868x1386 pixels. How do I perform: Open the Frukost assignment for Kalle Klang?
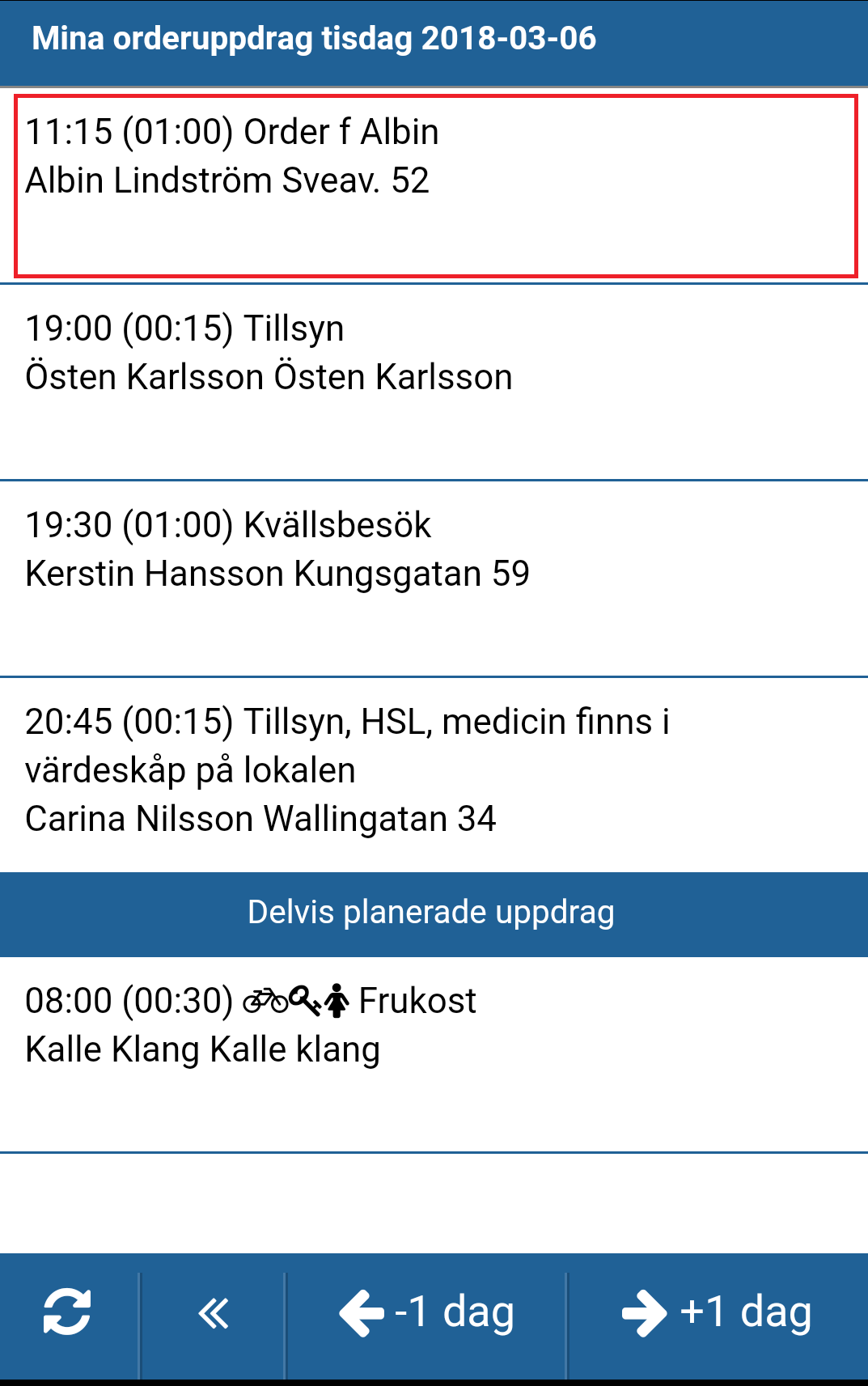(x=434, y=1054)
